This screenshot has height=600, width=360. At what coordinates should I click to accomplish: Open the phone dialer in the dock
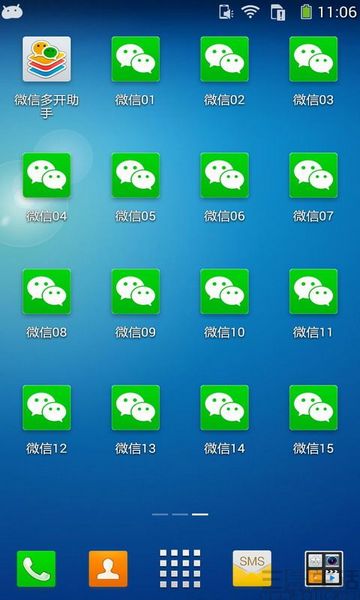pyautogui.click(x=36, y=569)
